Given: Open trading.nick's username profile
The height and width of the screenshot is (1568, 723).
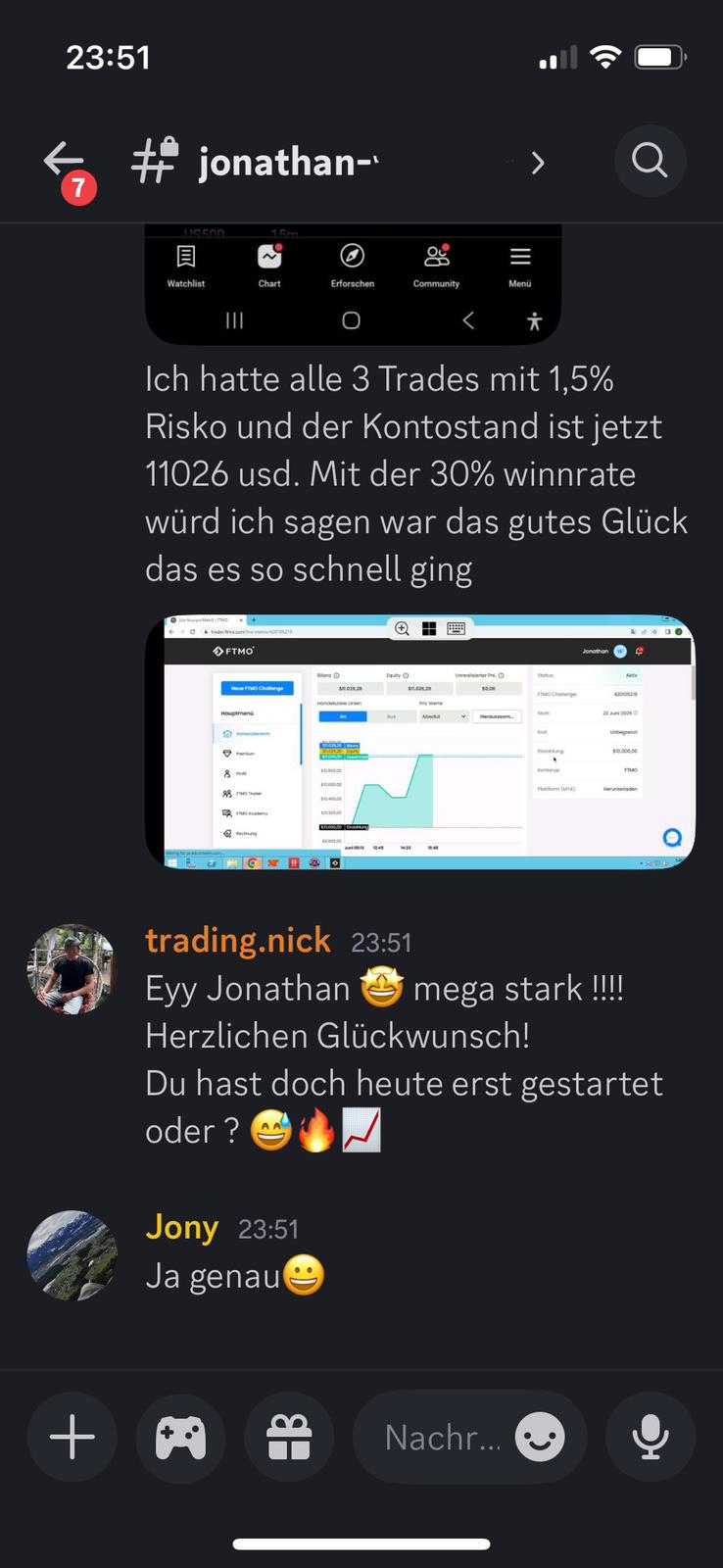Looking at the screenshot, I should pyautogui.click(x=238, y=941).
